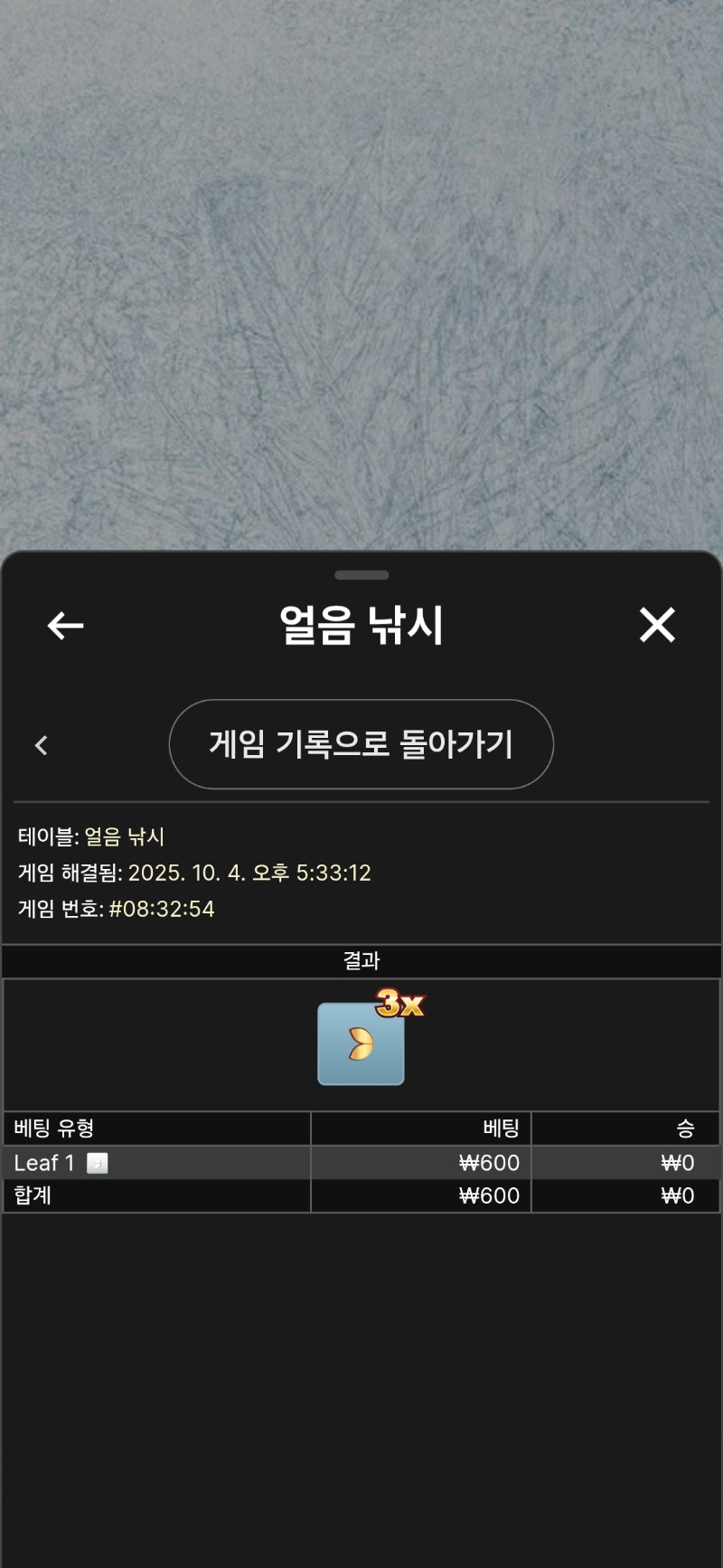Go to the previous game record chevron
The height and width of the screenshot is (1568, 723).
click(x=41, y=745)
